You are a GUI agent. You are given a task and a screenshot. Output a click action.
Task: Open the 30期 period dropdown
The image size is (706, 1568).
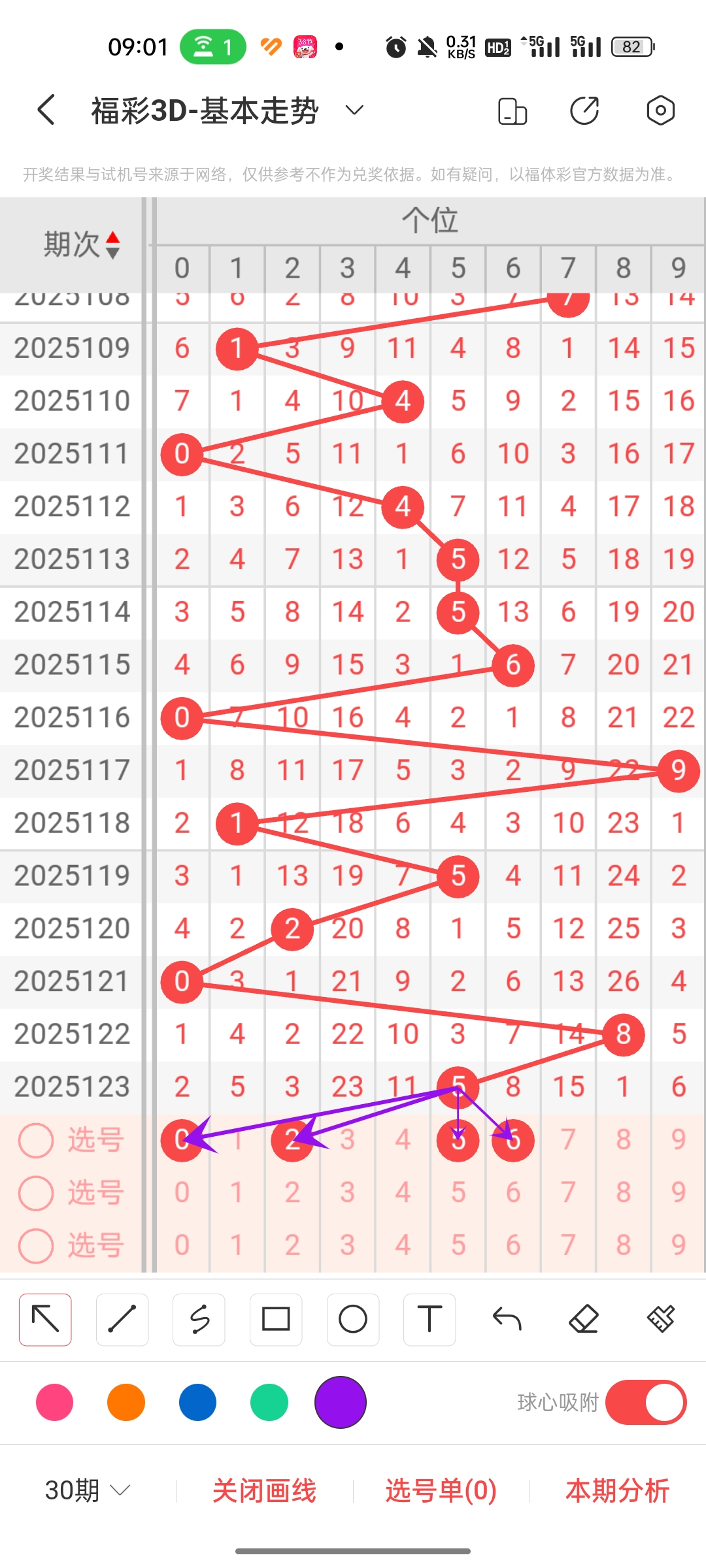(x=87, y=1491)
